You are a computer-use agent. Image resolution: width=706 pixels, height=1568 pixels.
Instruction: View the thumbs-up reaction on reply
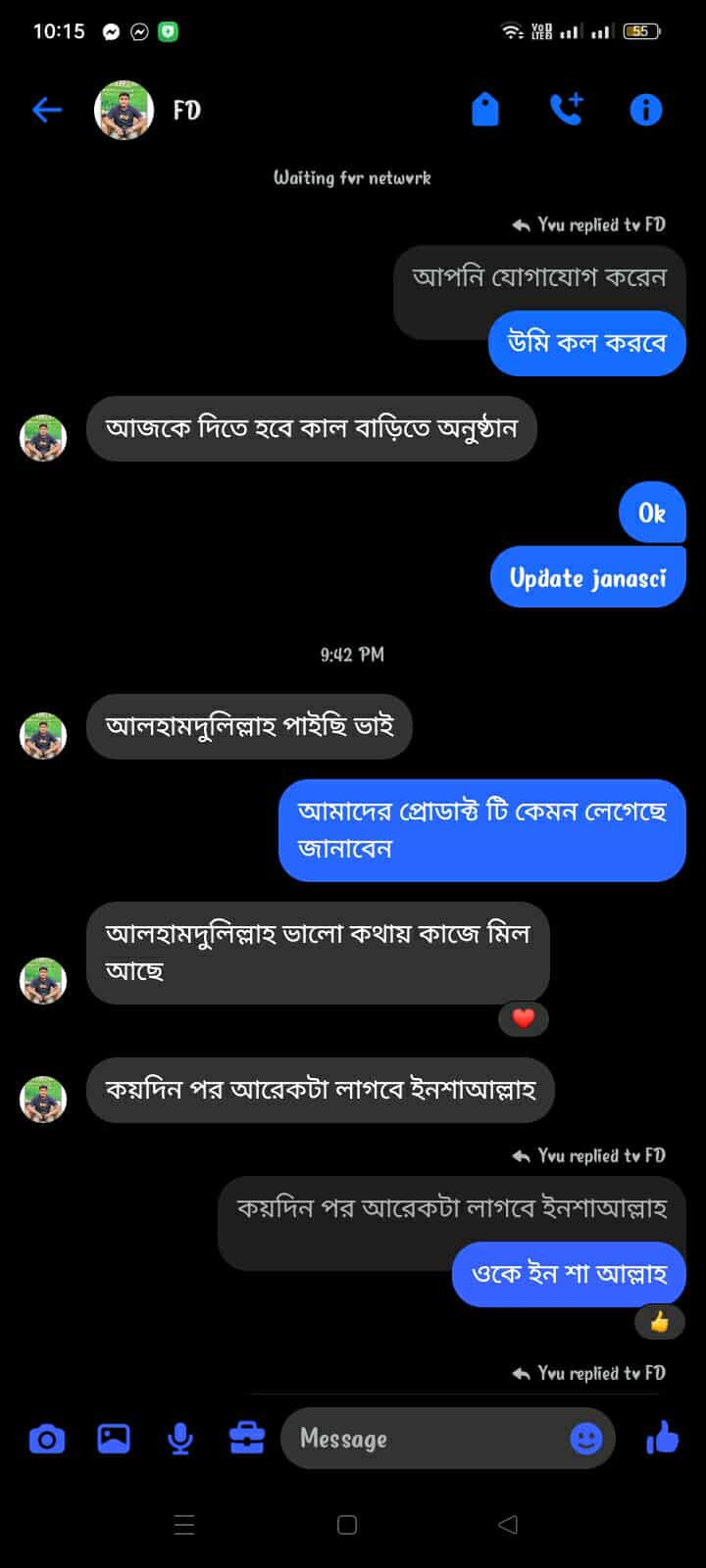click(x=660, y=1322)
